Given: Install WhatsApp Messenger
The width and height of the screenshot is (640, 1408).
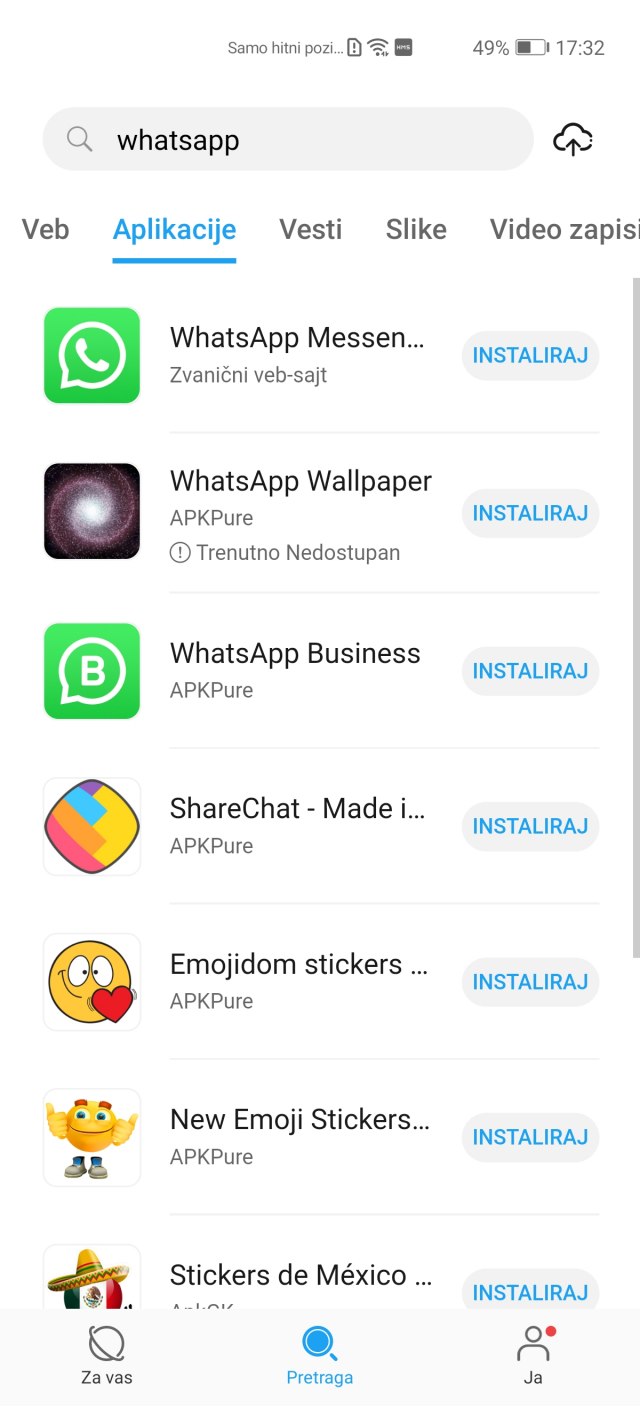Looking at the screenshot, I should [530, 356].
